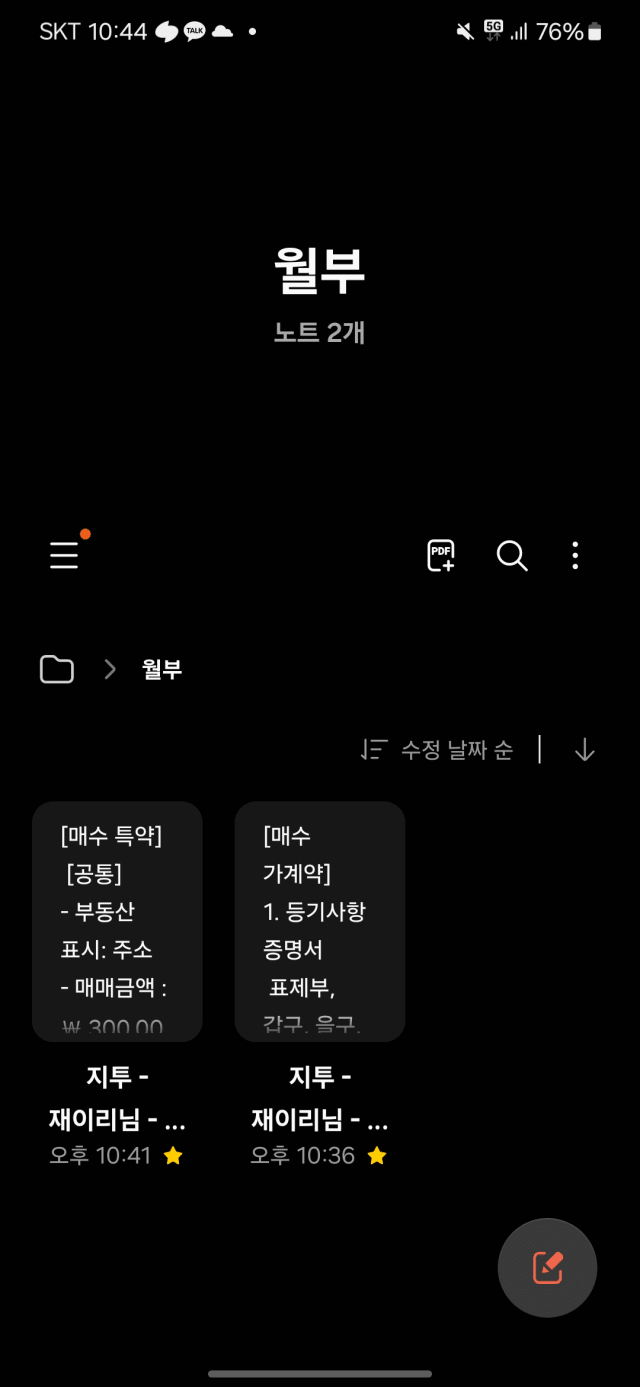
Task: Open the note starting with [매수 특약]
Action: (117, 921)
